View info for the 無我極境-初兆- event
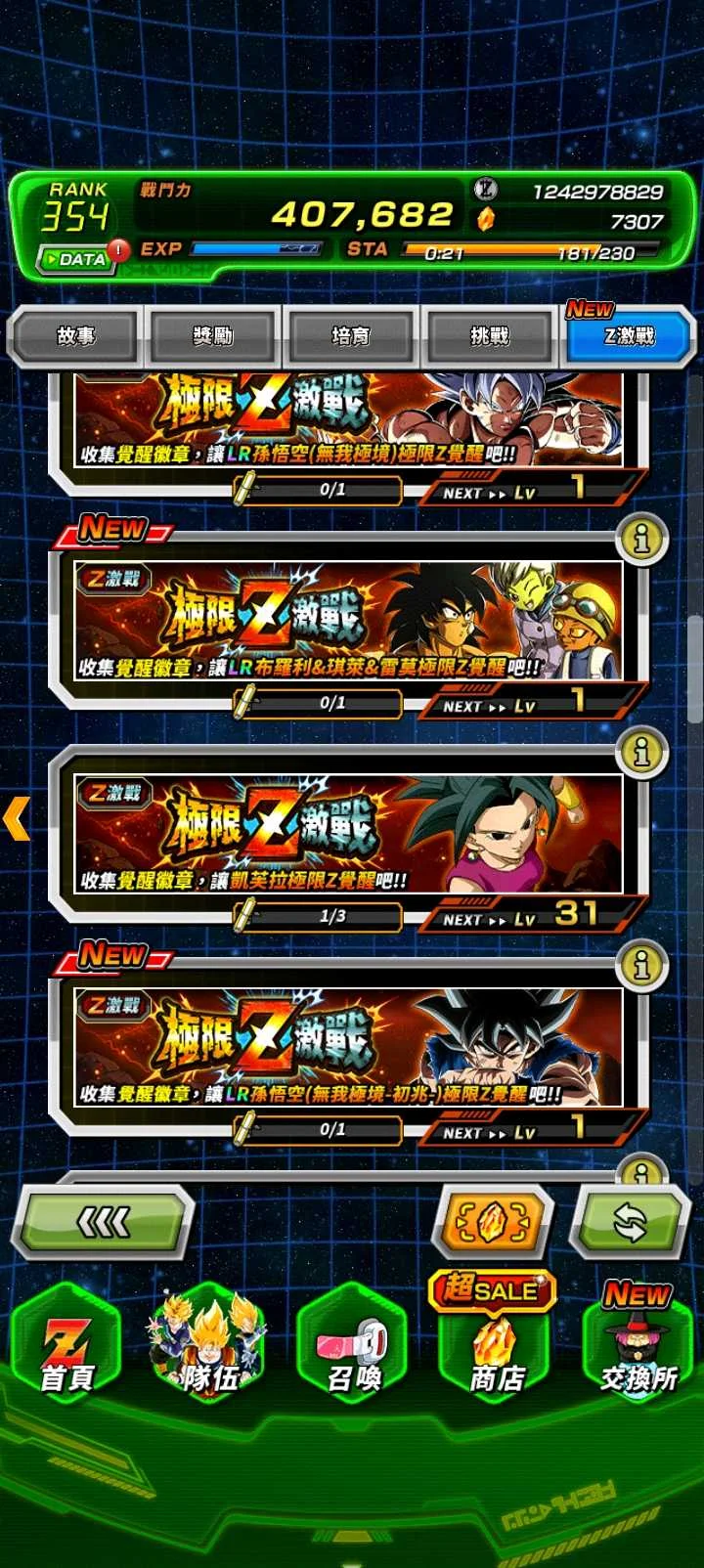The width and height of the screenshot is (704, 1568). (641, 966)
